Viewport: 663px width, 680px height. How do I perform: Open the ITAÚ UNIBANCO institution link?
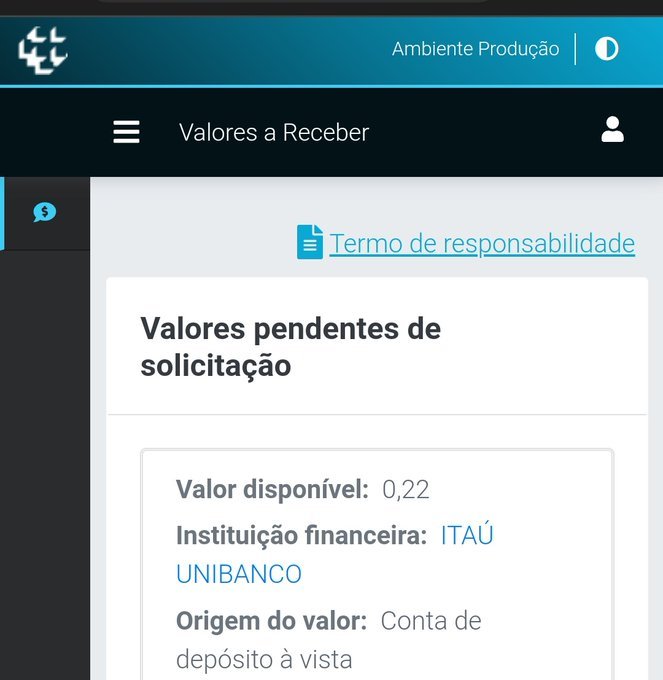click(x=466, y=536)
